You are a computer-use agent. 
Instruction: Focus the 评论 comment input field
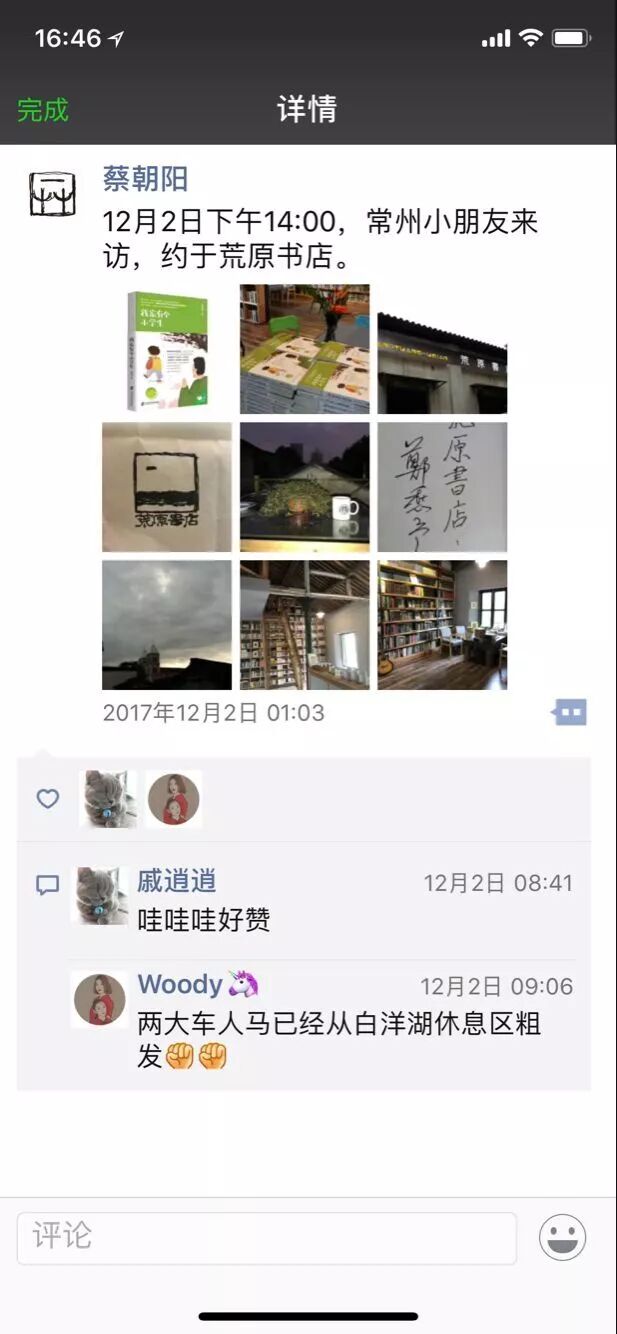(x=266, y=1238)
